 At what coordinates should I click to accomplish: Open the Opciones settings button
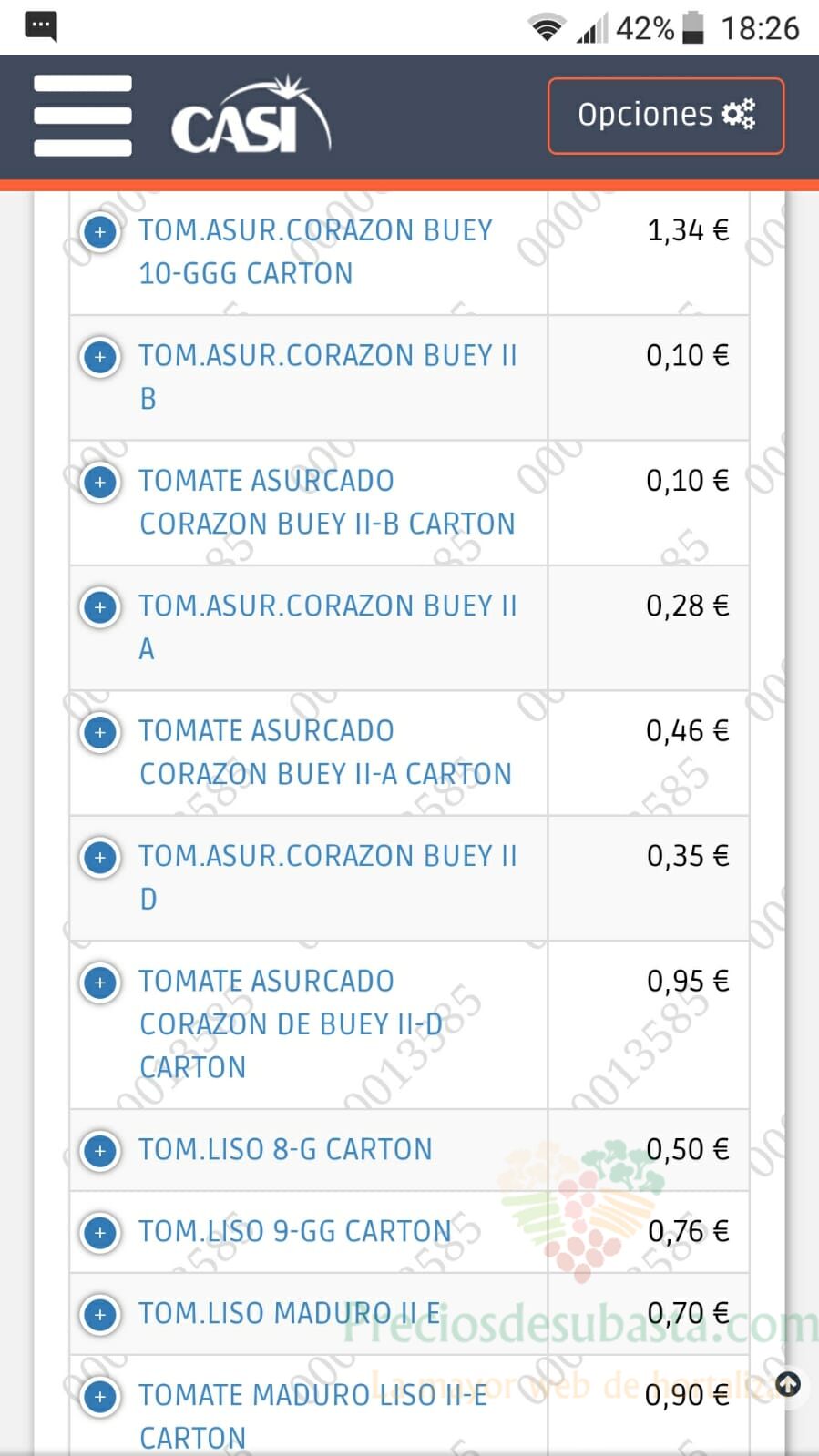(x=666, y=116)
